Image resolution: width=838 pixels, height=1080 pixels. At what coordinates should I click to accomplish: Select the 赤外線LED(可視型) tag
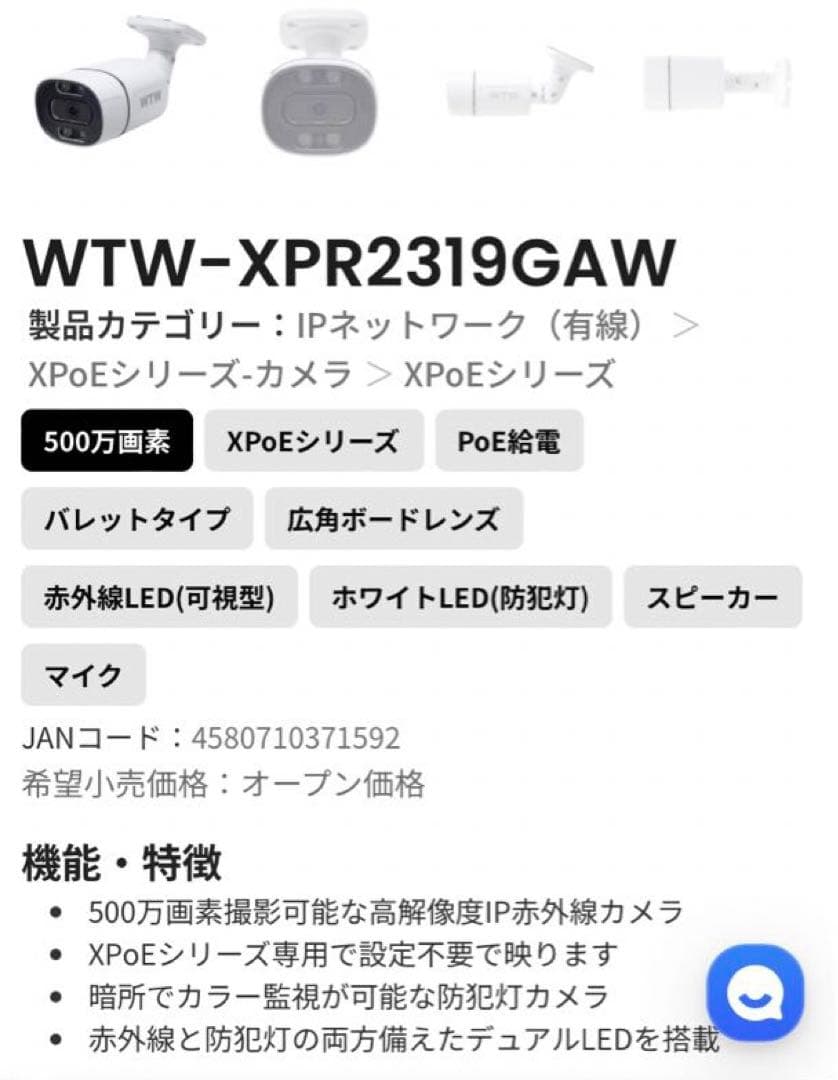point(158,597)
